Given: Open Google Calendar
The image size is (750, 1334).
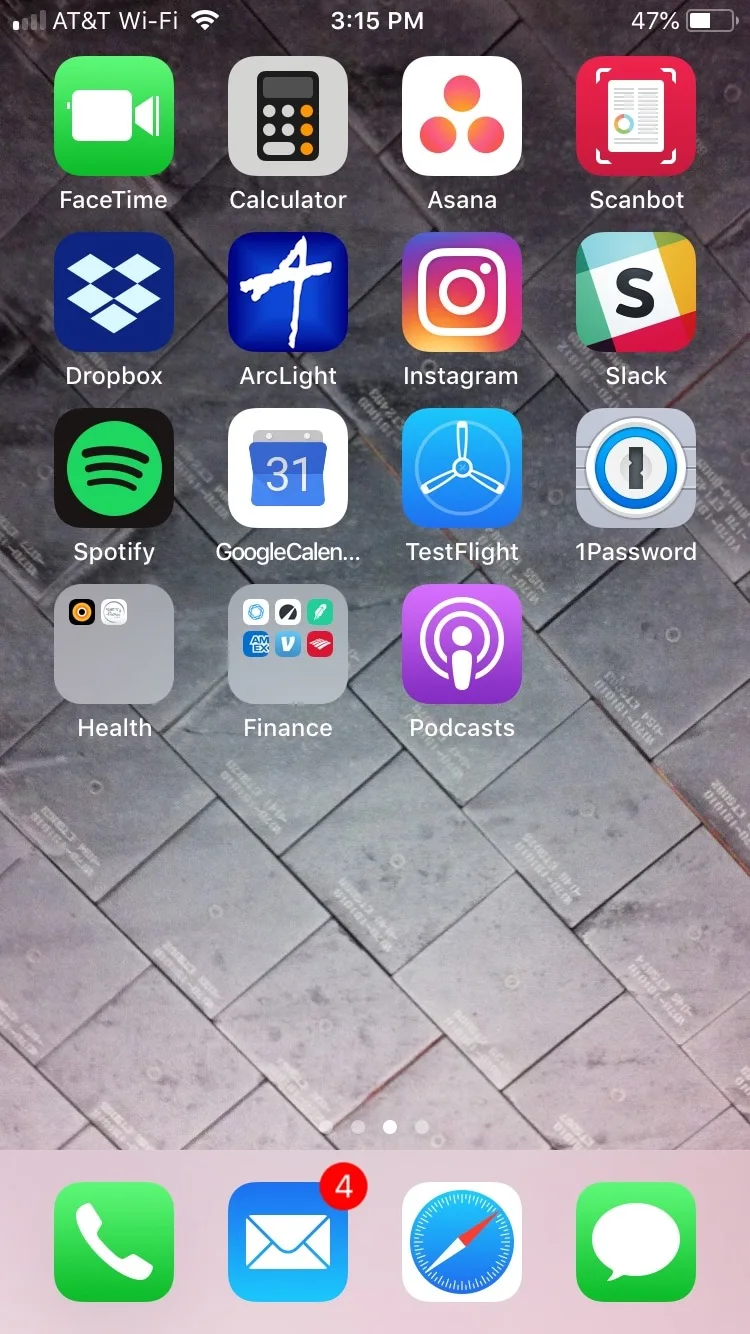Looking at the screenshot, I should pos(288,468).
